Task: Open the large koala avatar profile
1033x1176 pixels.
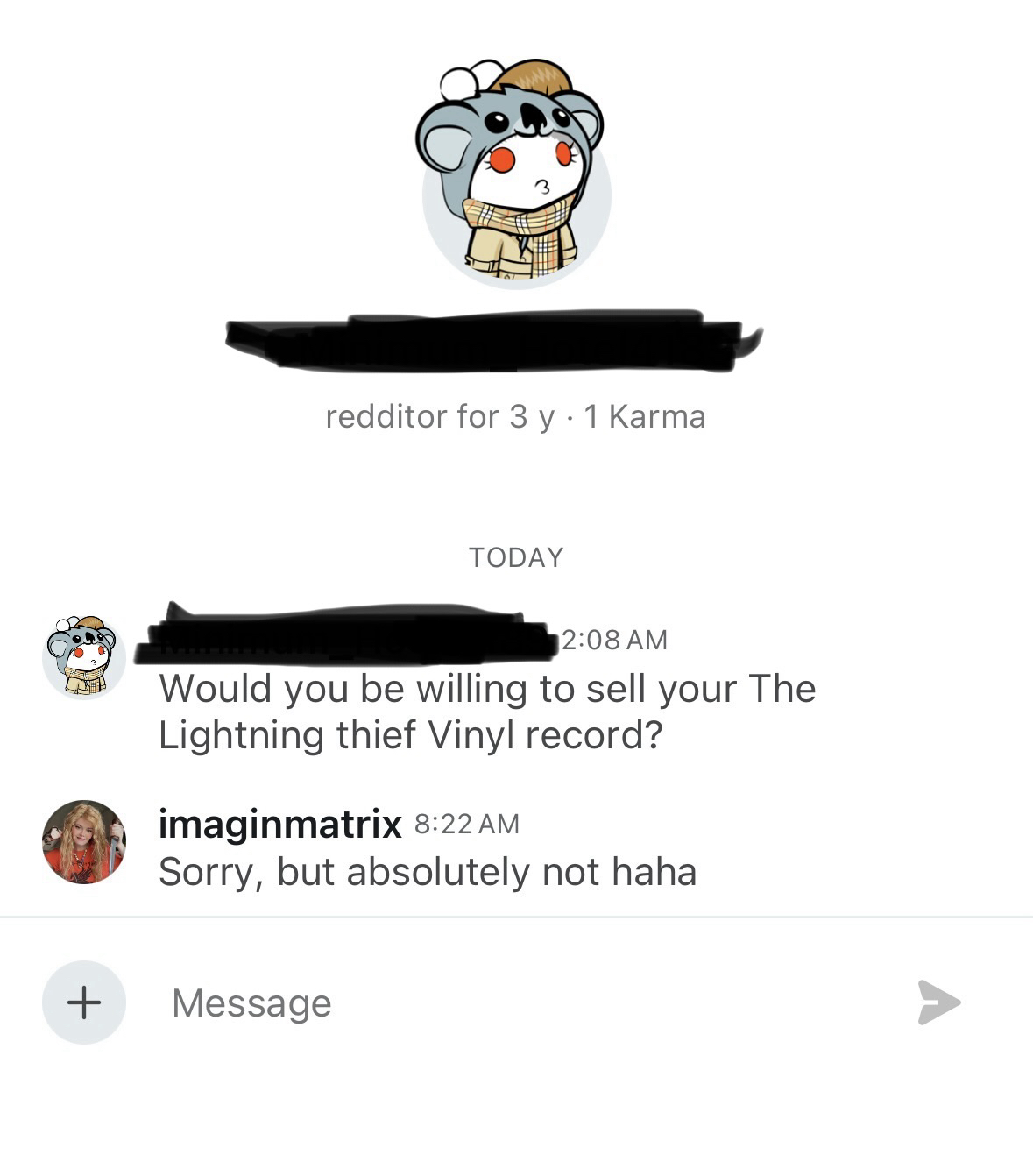Action: (516, 175)
